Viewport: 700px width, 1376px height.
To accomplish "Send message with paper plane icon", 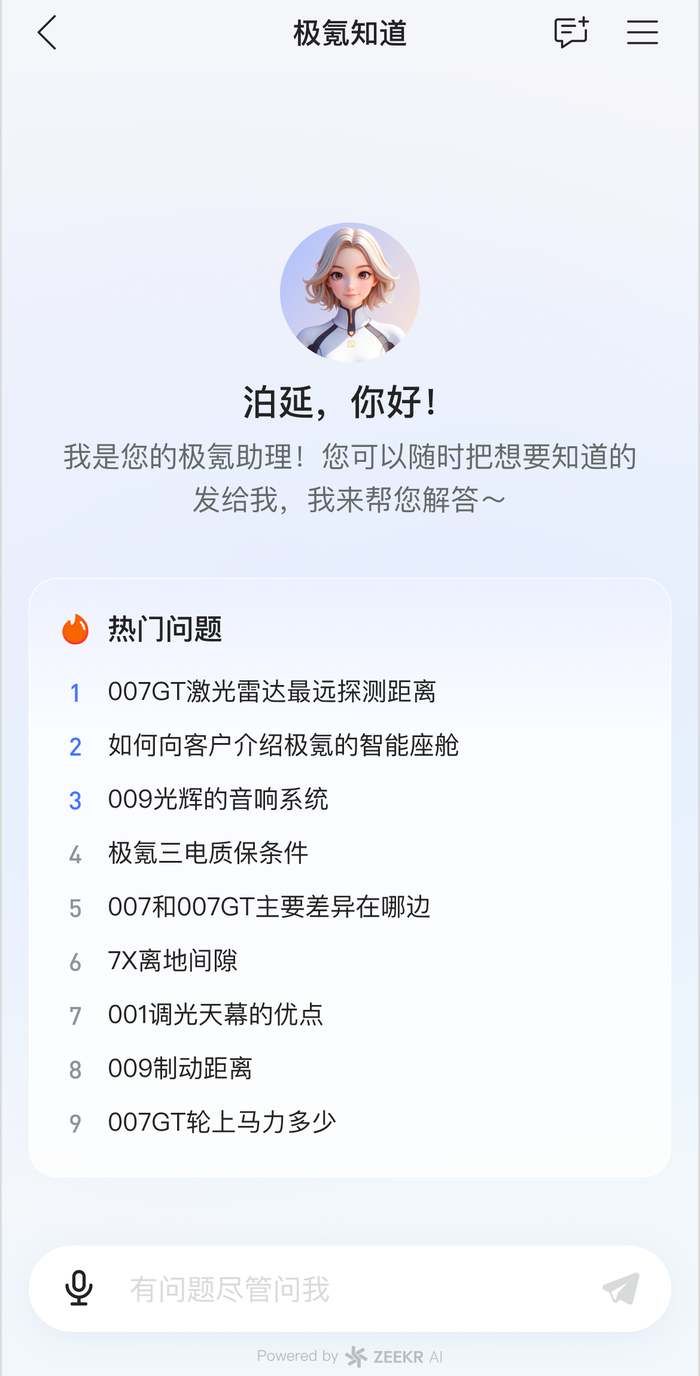I will point(621,1288).
